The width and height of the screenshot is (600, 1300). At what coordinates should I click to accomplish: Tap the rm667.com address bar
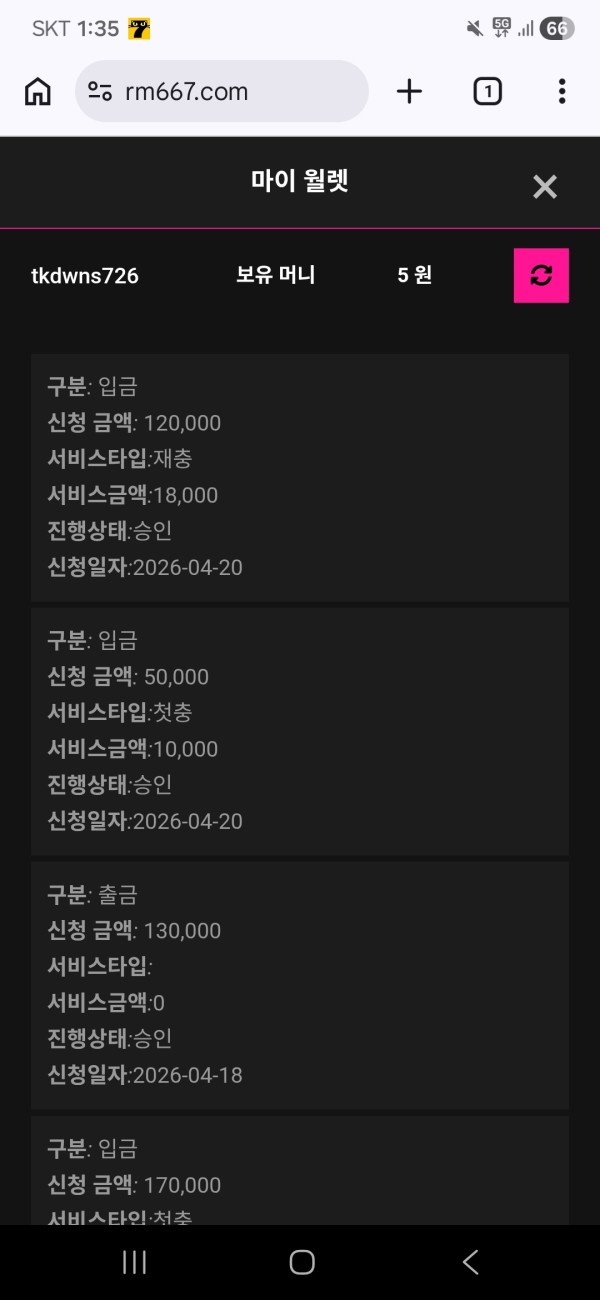coord(222,92)
